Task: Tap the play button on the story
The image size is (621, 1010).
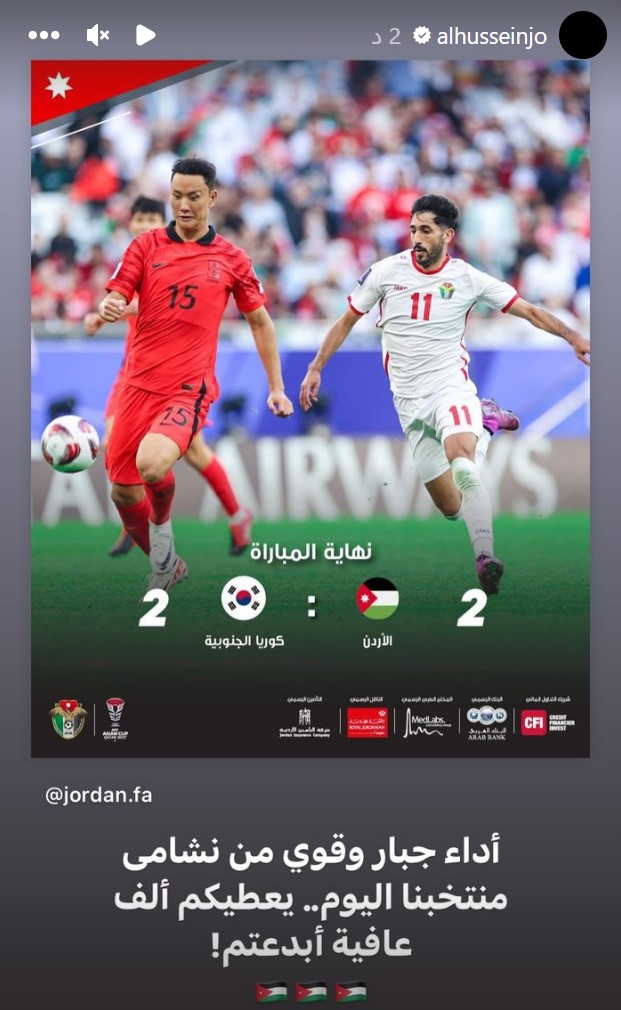Action: click(146, 35)
